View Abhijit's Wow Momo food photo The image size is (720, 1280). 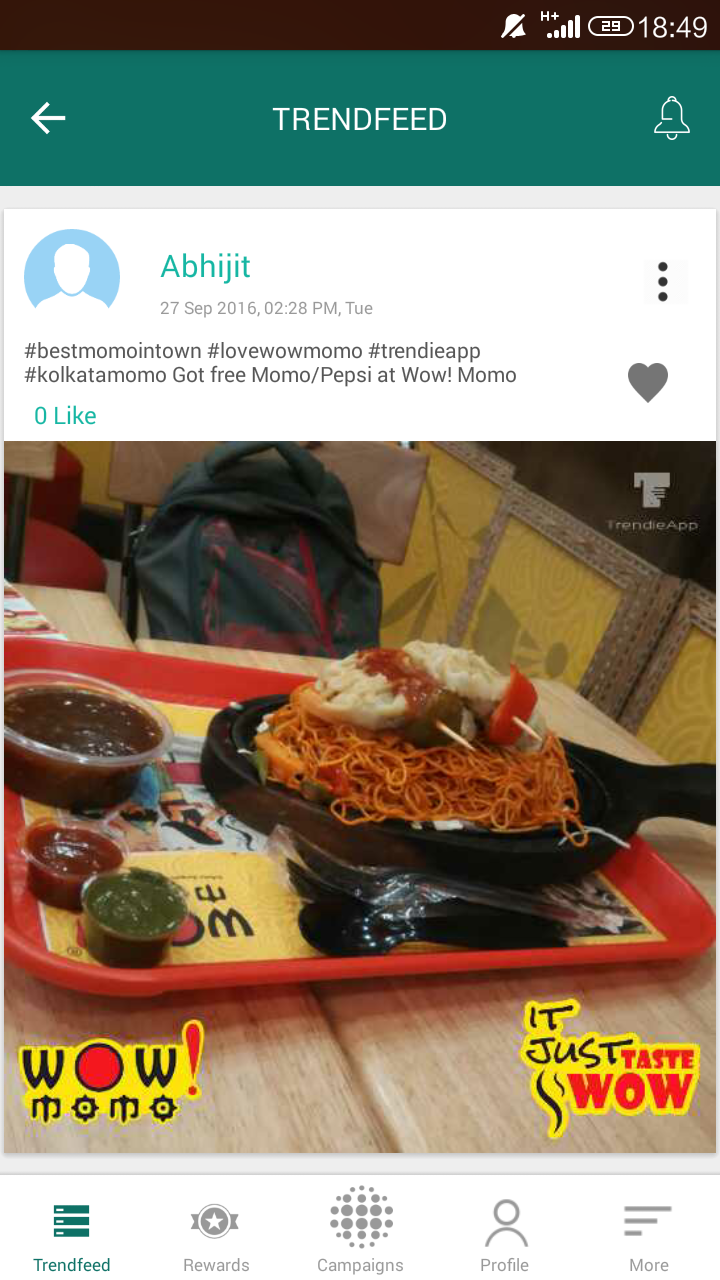click(360, 797)
